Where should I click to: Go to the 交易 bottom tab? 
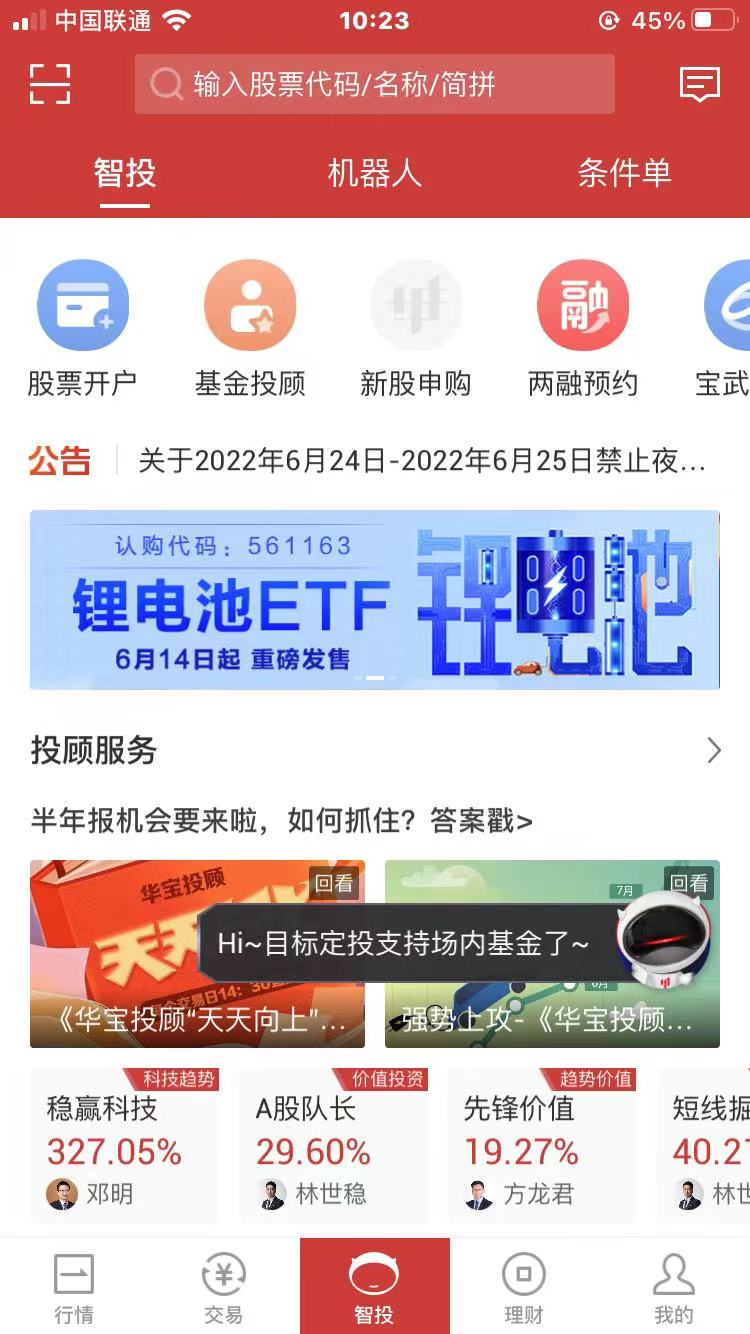click(x=224, y=1288)
